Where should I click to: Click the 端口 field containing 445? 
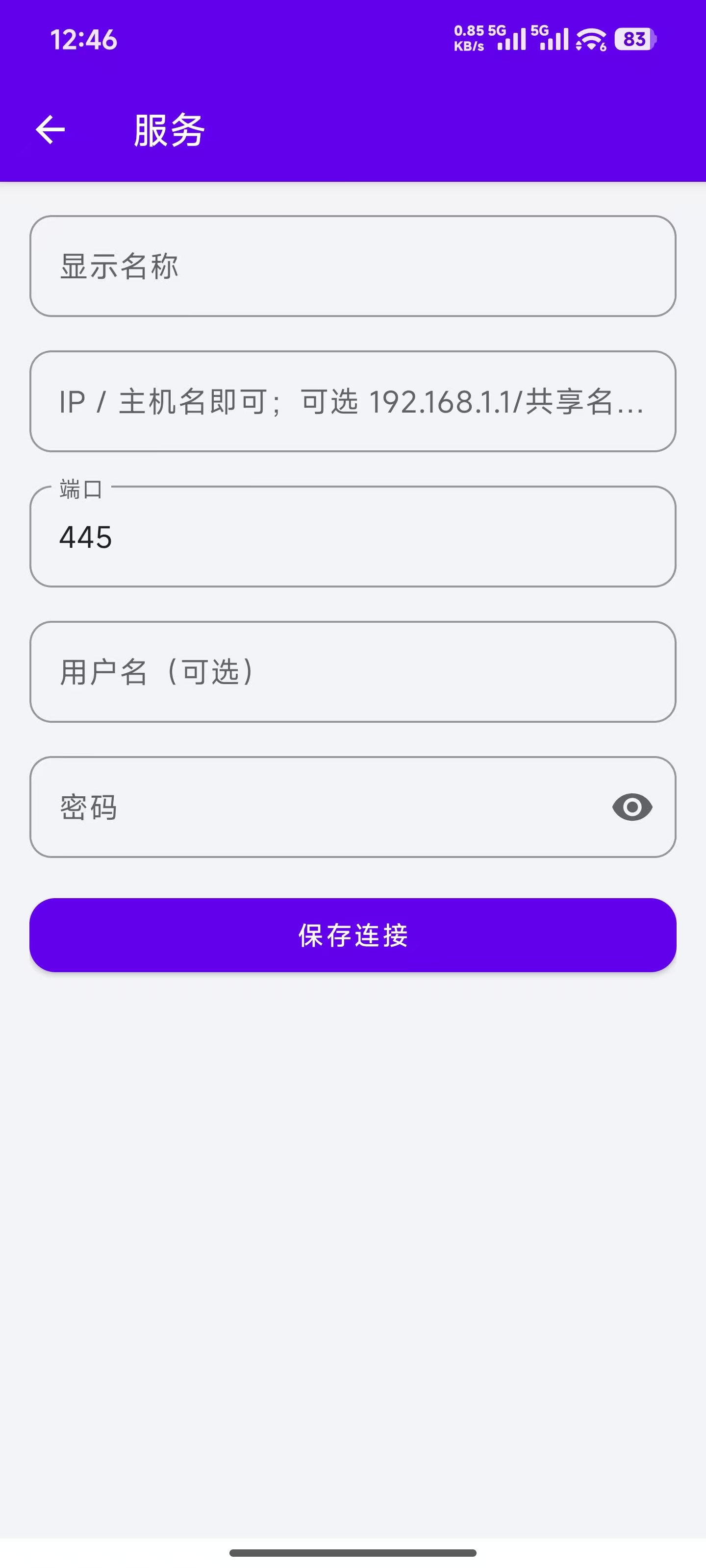point(353,537)
